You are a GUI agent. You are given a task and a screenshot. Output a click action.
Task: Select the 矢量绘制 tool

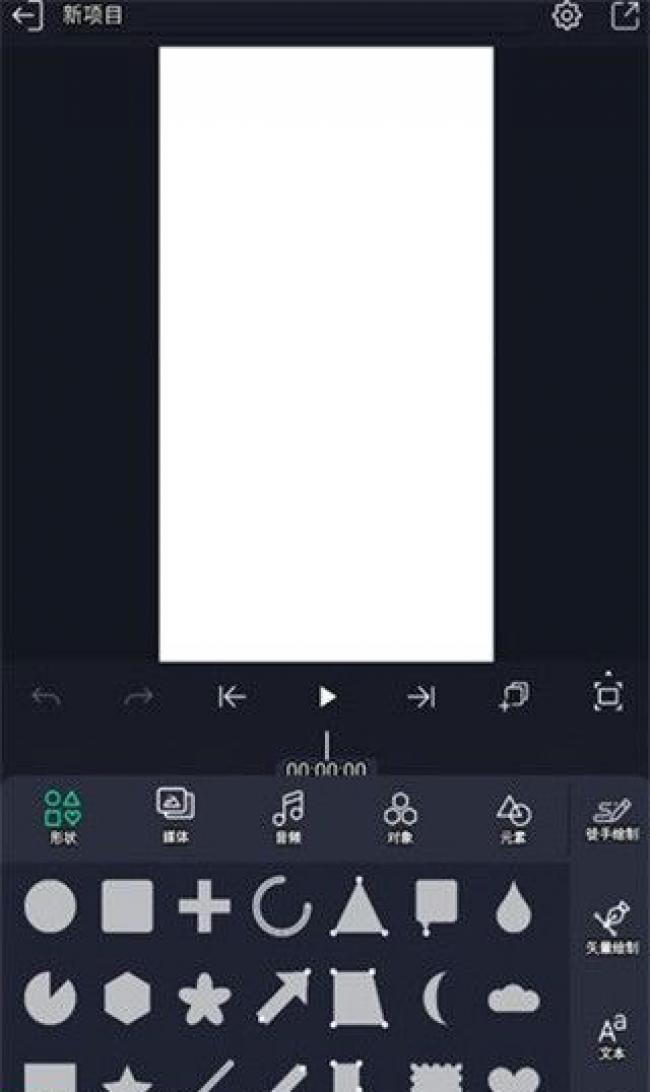click(x=612, y=928)
